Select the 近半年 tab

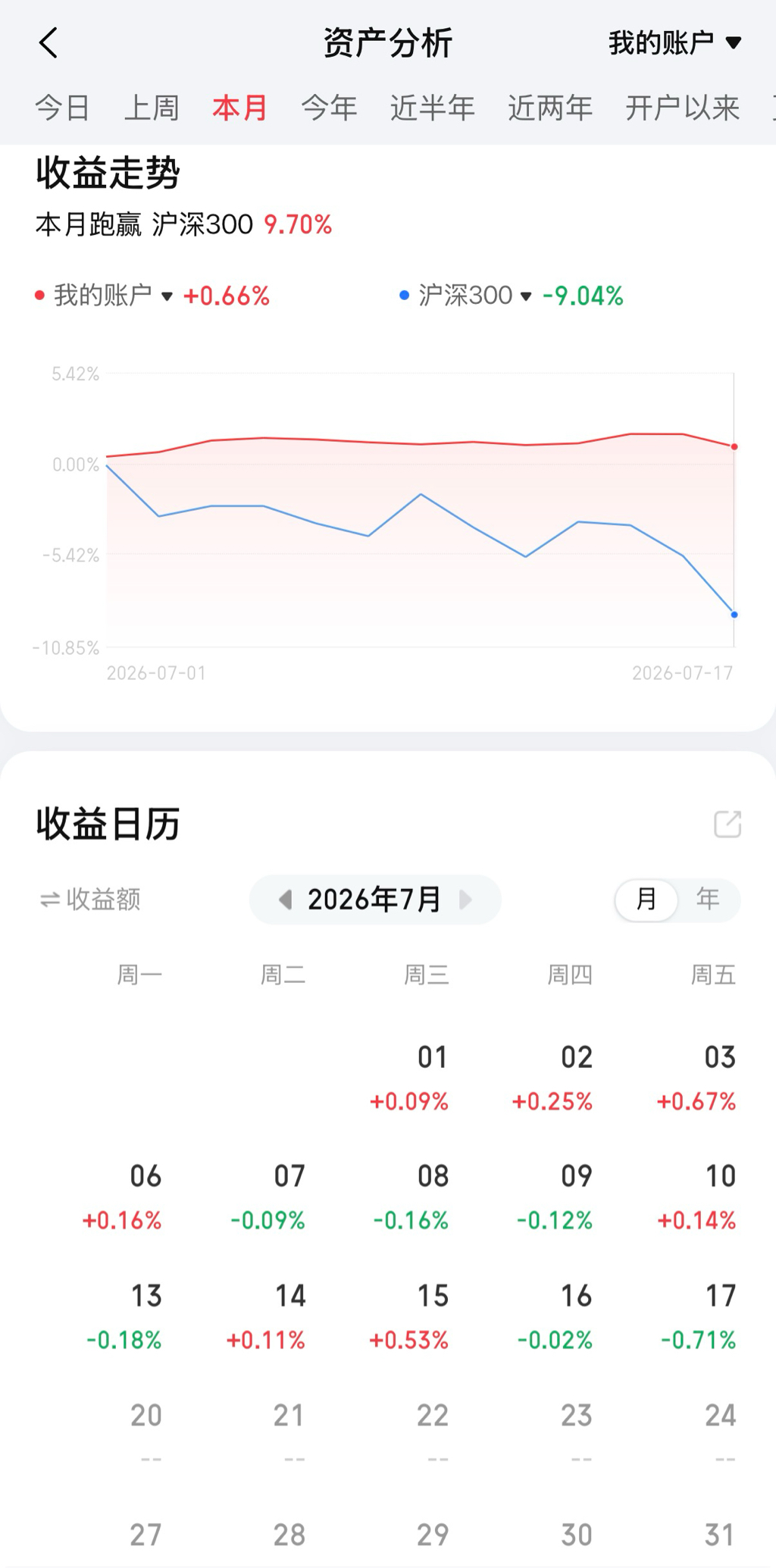[x=433, y=108]
